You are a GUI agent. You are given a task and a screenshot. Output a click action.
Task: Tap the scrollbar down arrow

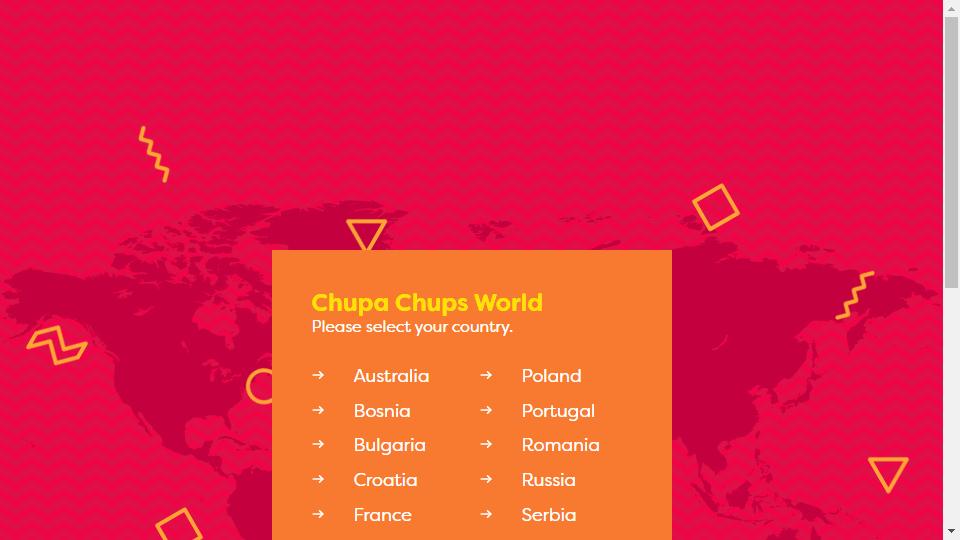[951, 531]
